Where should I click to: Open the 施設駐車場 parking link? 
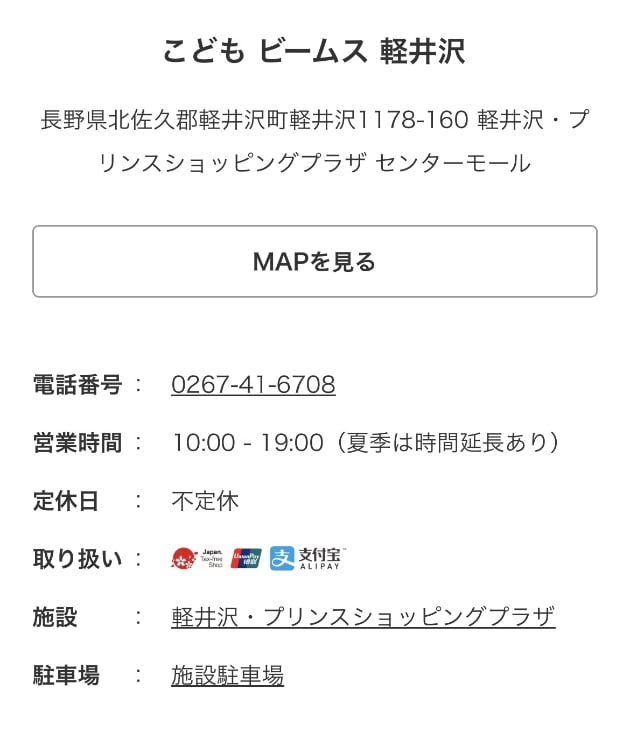click(227, 676)
